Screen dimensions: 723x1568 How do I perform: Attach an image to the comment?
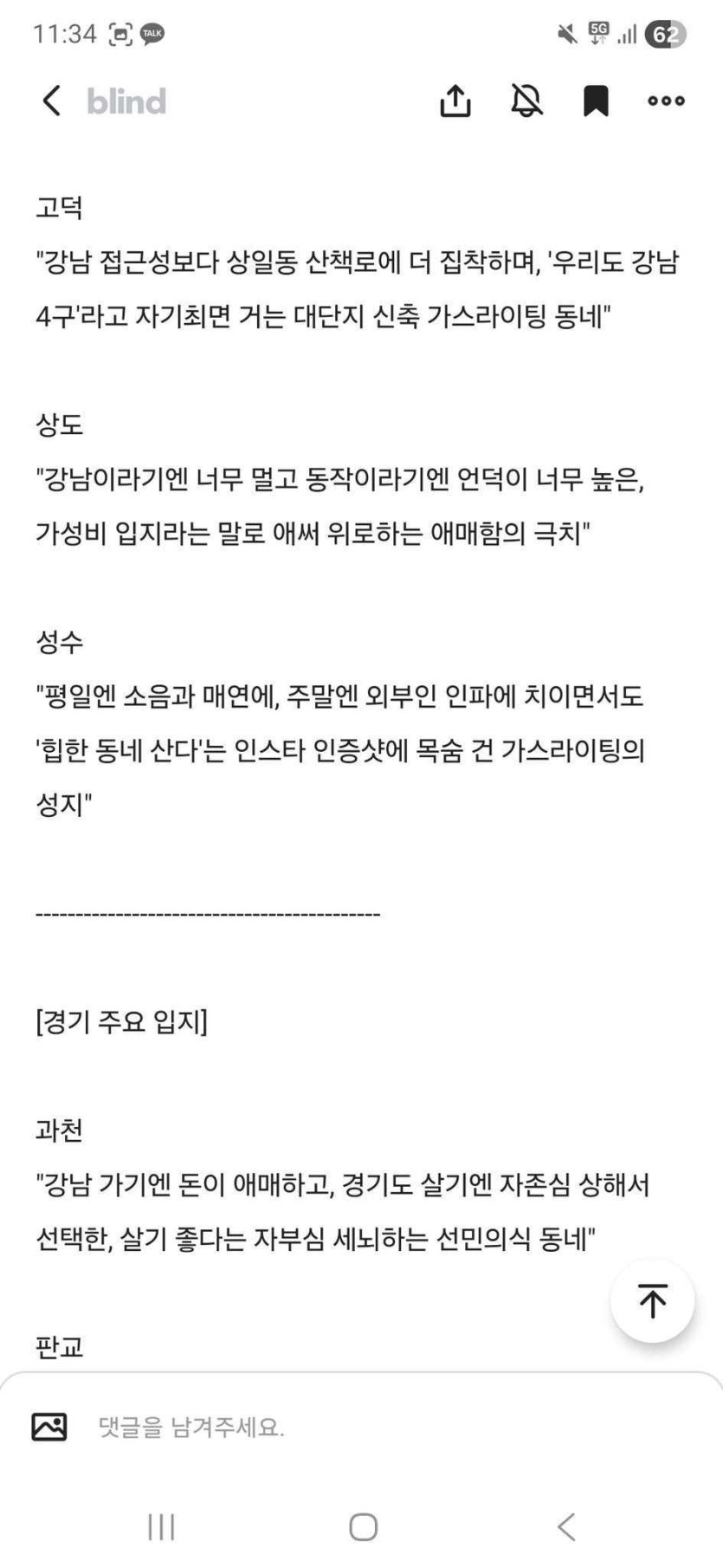click(x=49, y=1427)
